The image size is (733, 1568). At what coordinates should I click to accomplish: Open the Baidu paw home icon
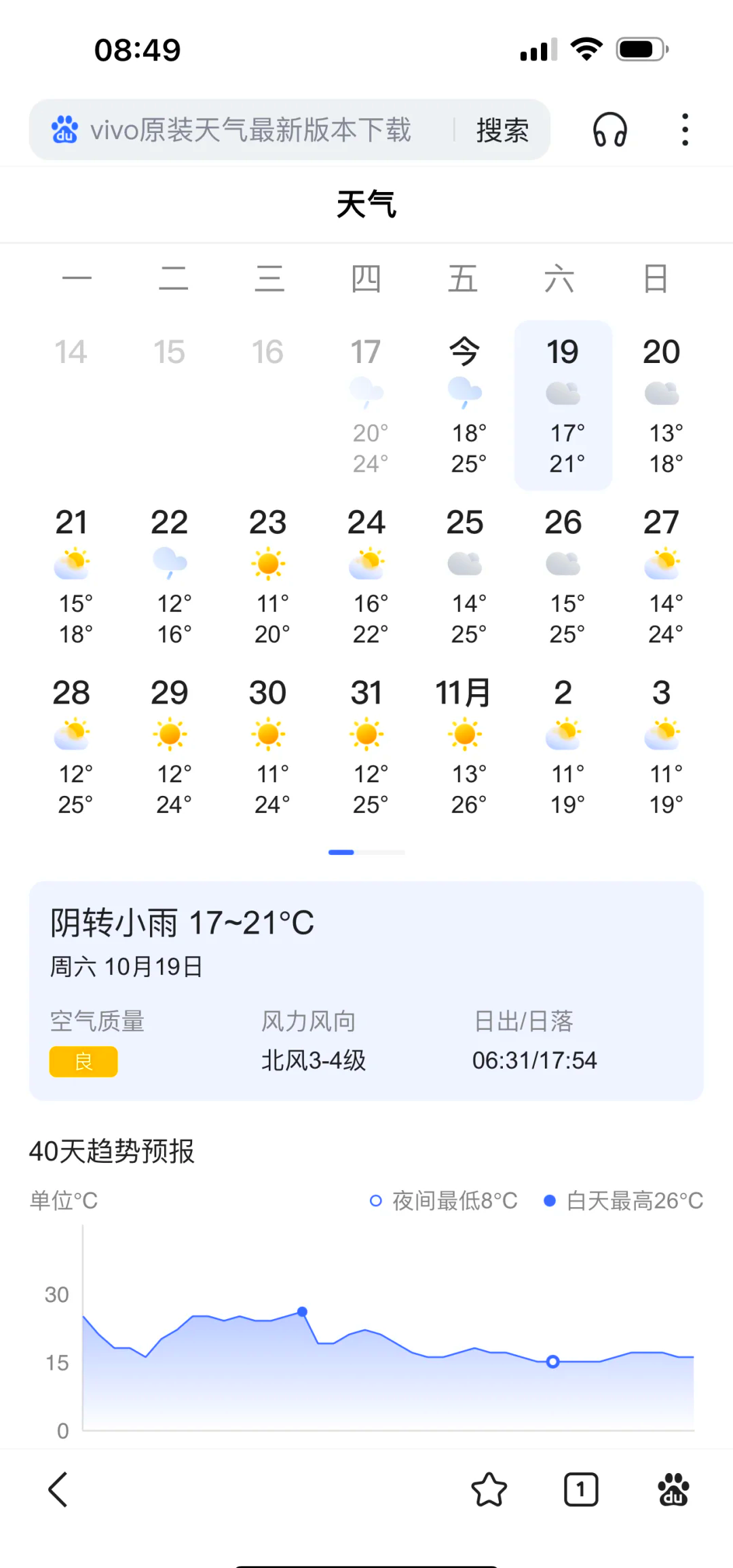tap(673, 1489)
